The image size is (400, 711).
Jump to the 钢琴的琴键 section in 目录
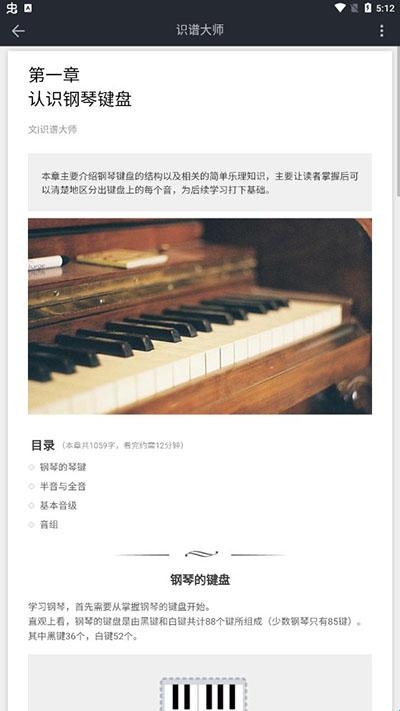click(63, 467)
